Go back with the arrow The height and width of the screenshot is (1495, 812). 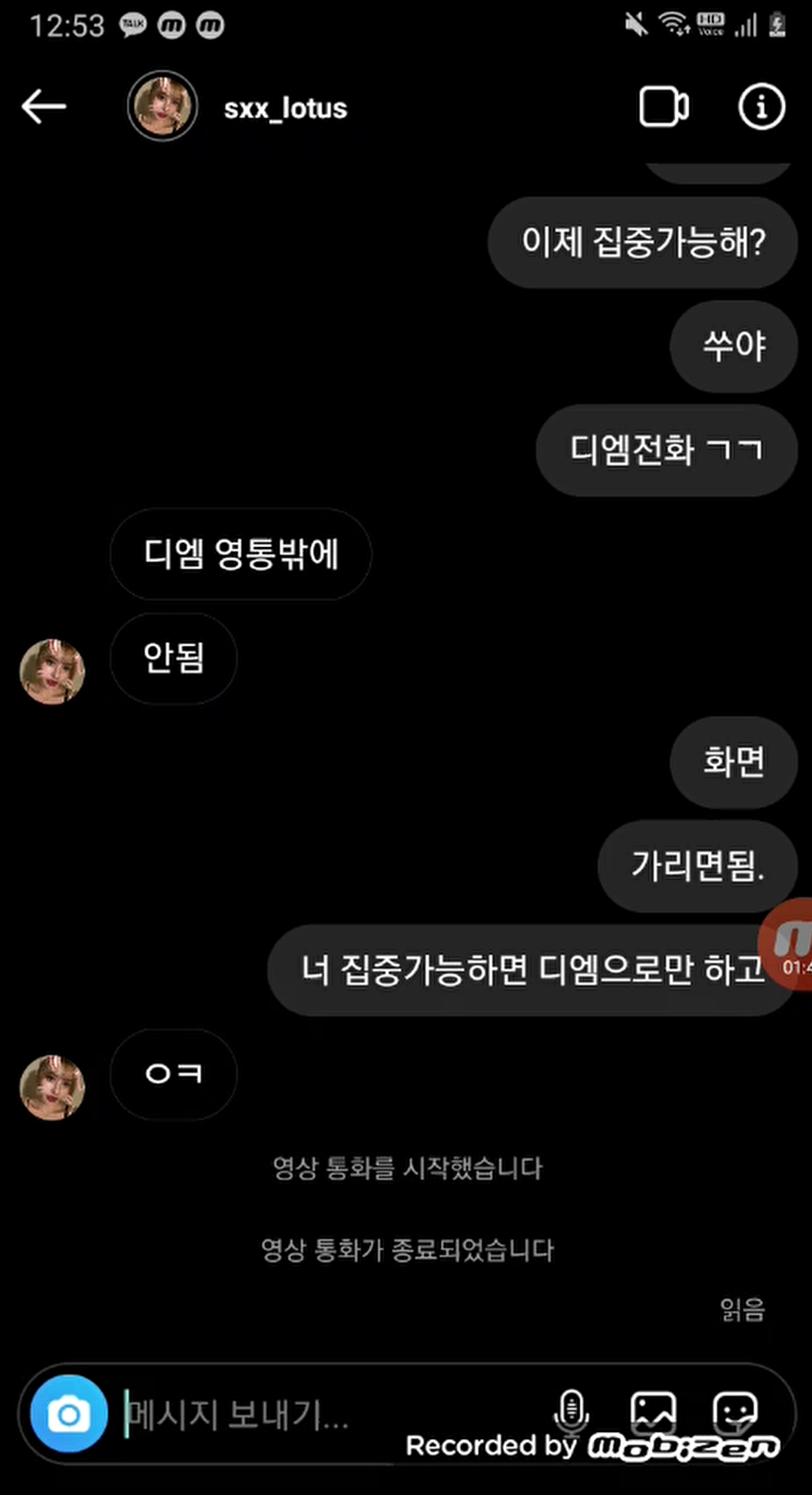coord(43,105)
